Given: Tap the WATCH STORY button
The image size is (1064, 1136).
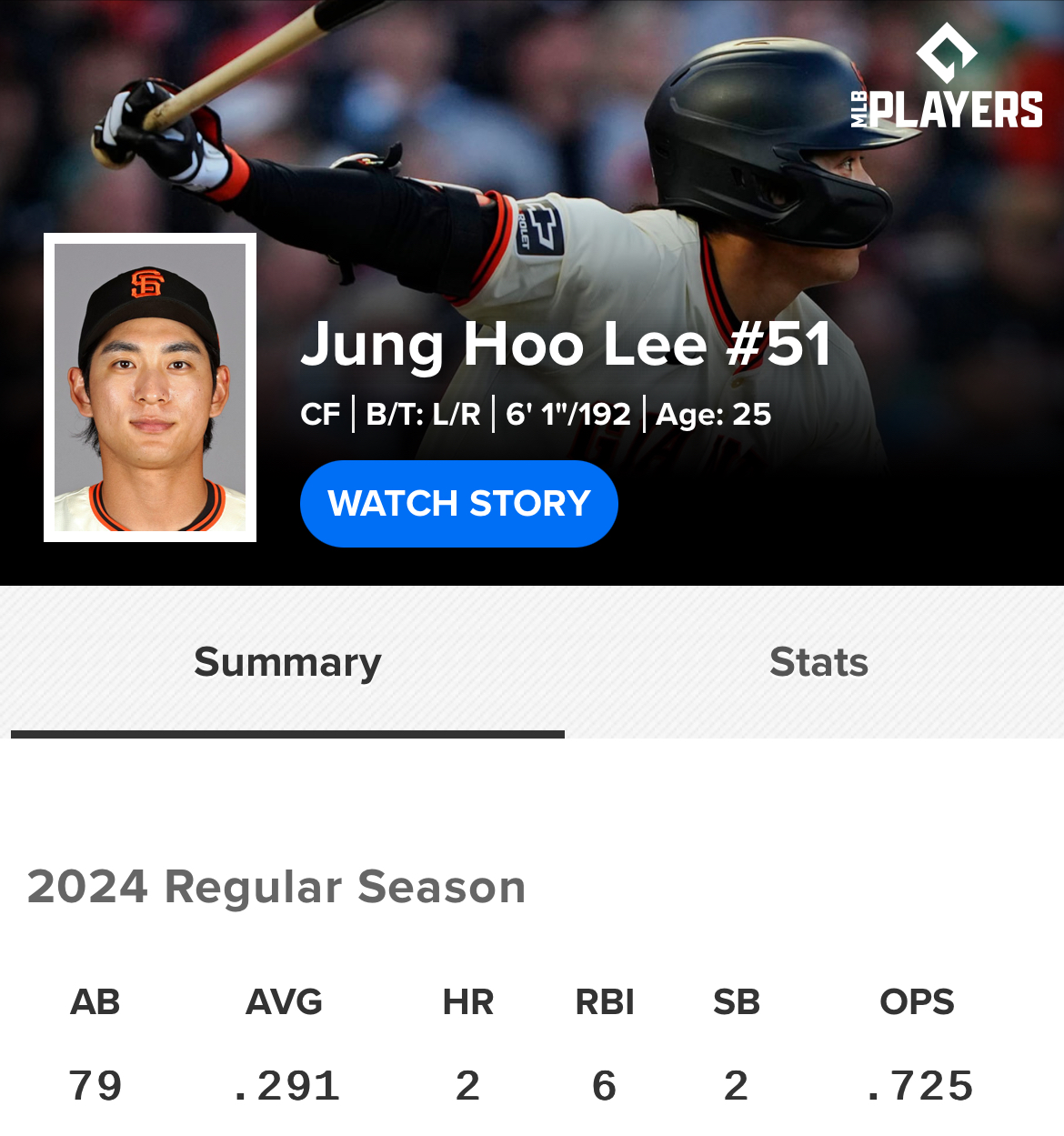Looking at the screenshot, I should [x=459, y=504].
